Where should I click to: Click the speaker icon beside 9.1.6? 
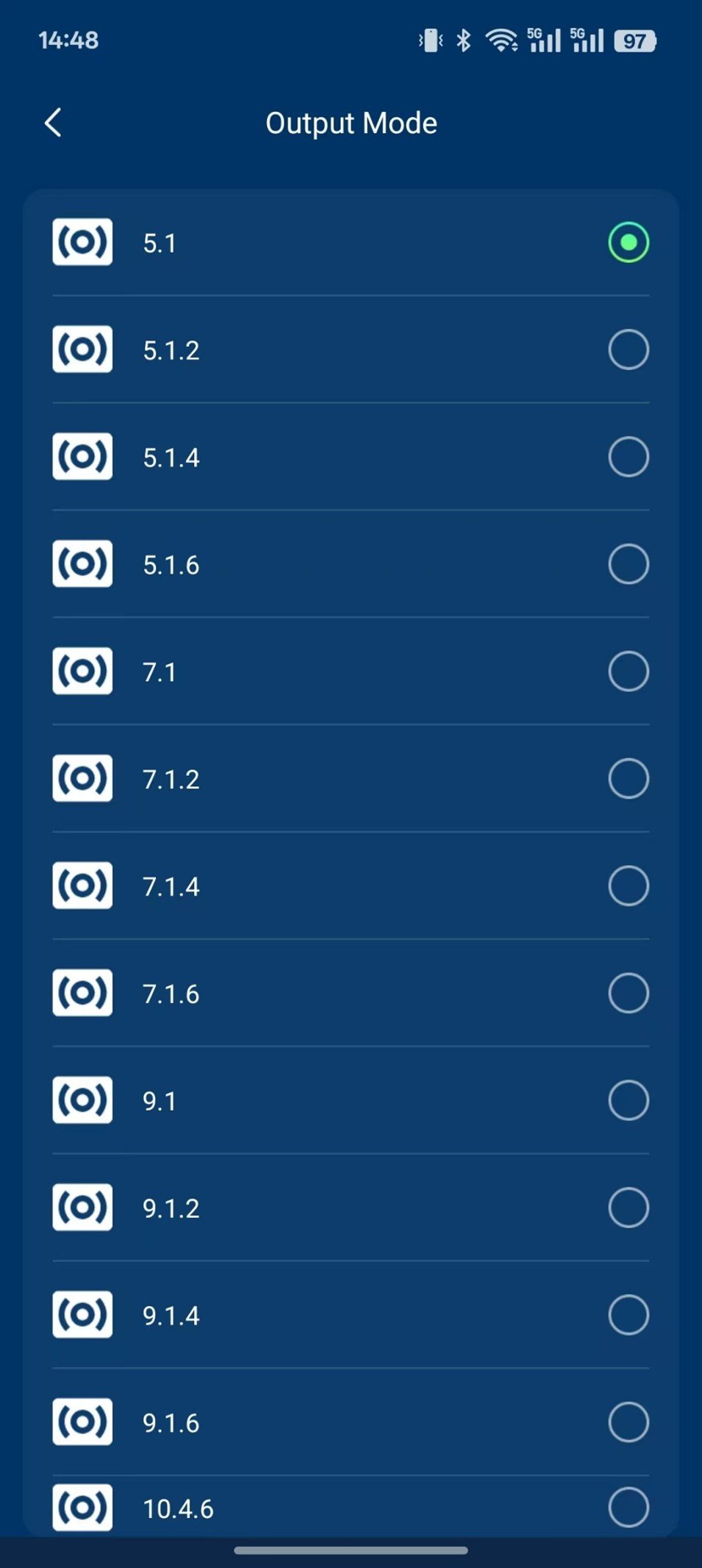[x=82, y=1422]
